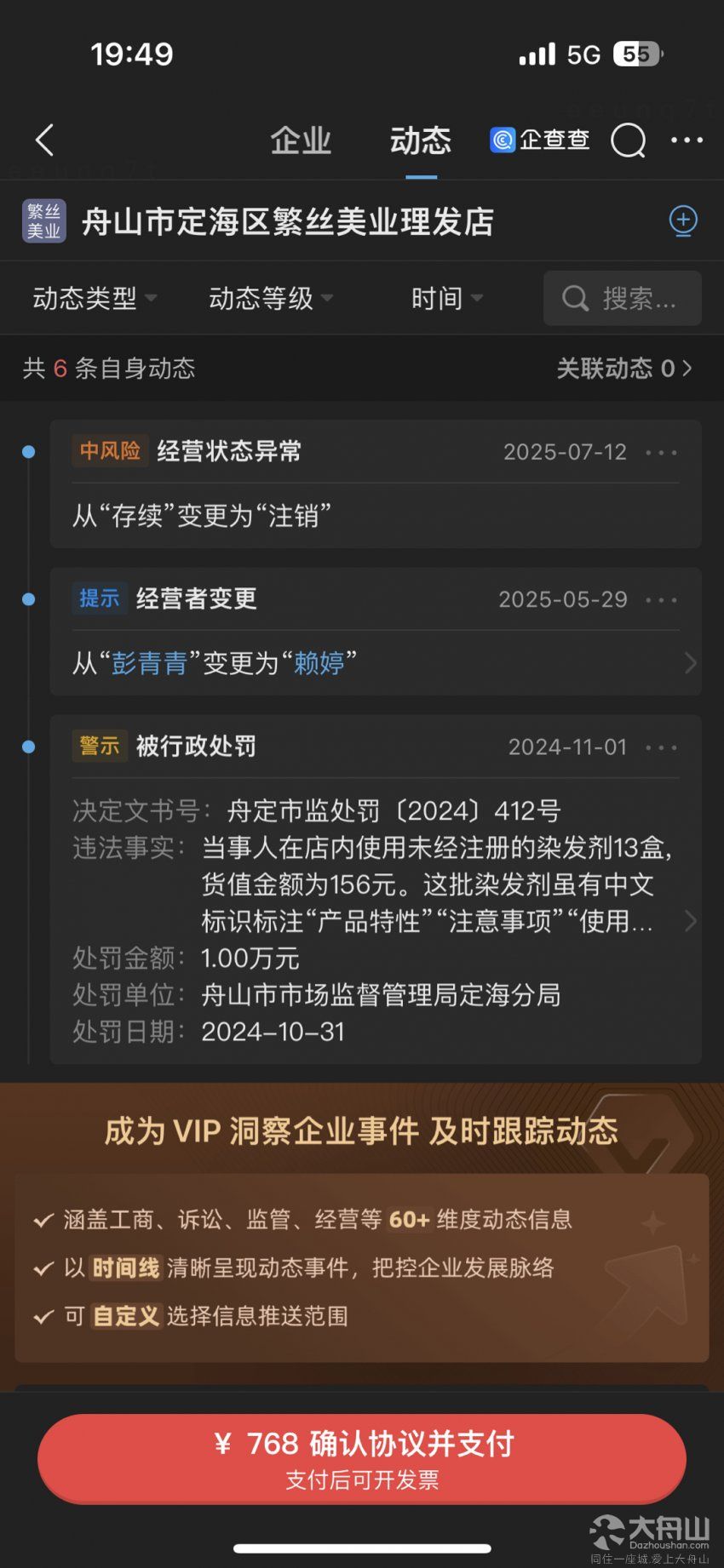The image size is (724, 1568).
Task: Open more options on 被行政处罚 entry
Action: (x=662, y=747)
